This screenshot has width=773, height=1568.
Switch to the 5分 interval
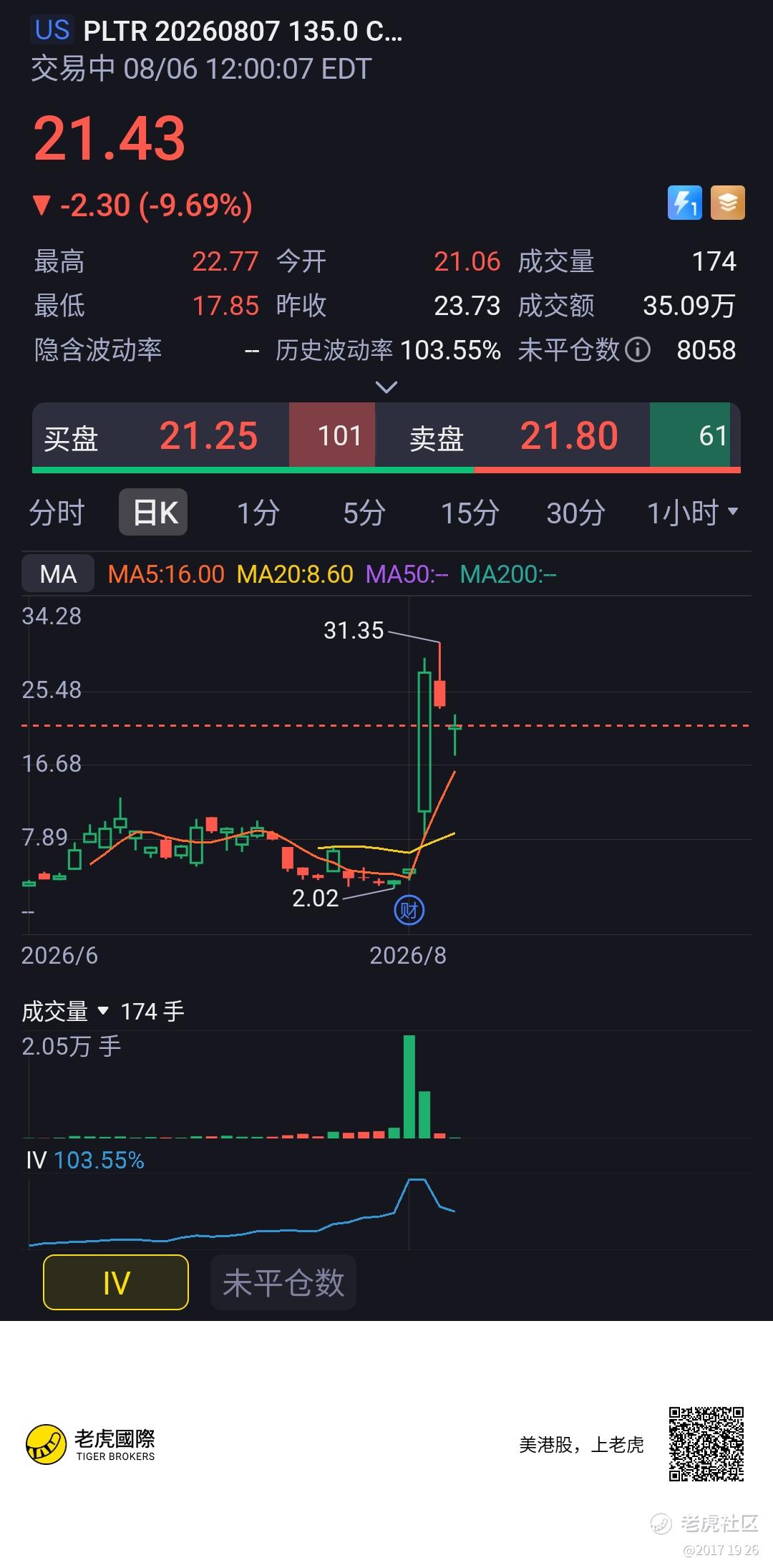(364, 513)
